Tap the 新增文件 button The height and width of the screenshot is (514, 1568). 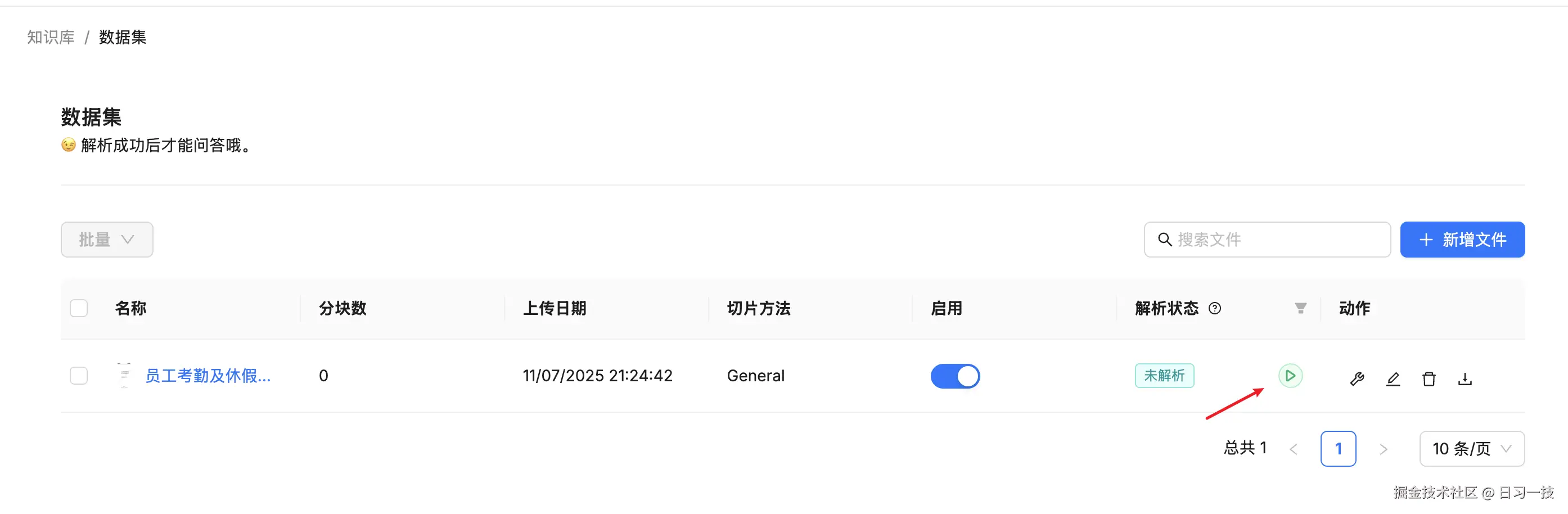(1462, 240)
